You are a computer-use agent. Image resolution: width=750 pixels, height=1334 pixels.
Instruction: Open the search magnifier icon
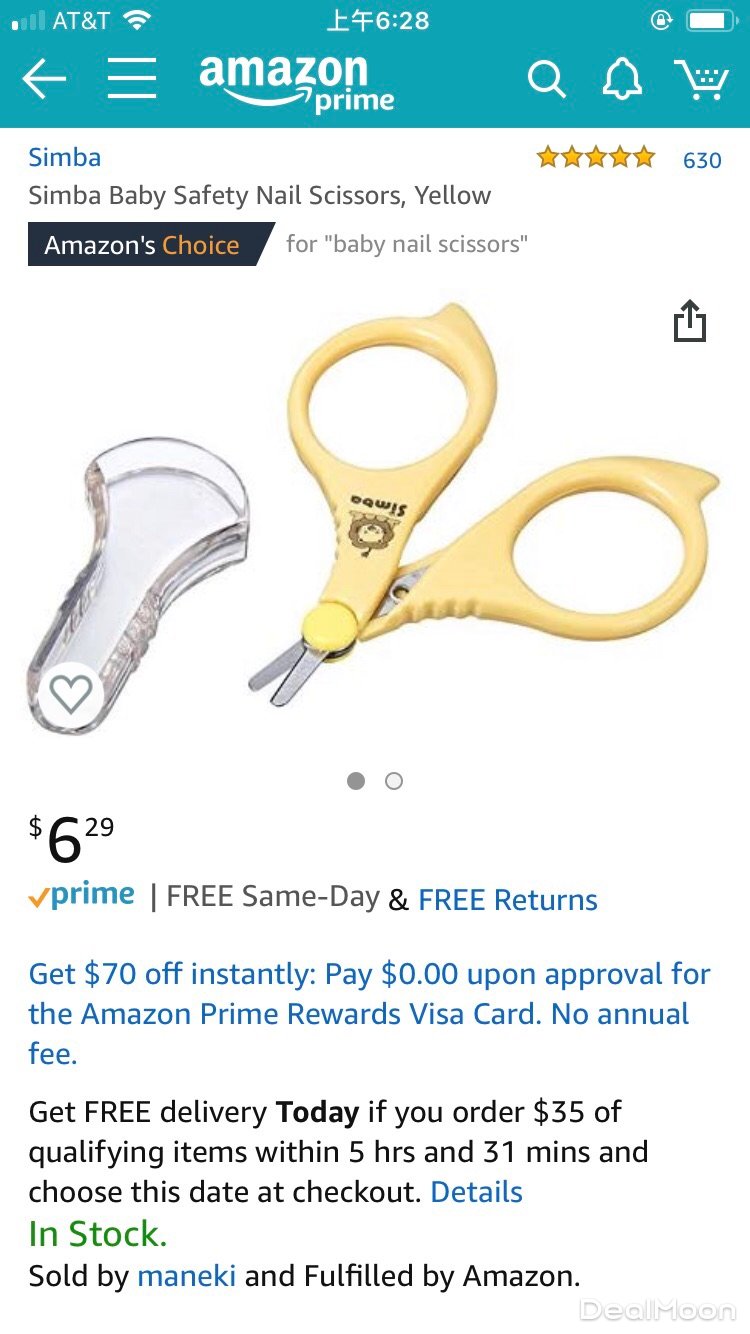point(546,79)
